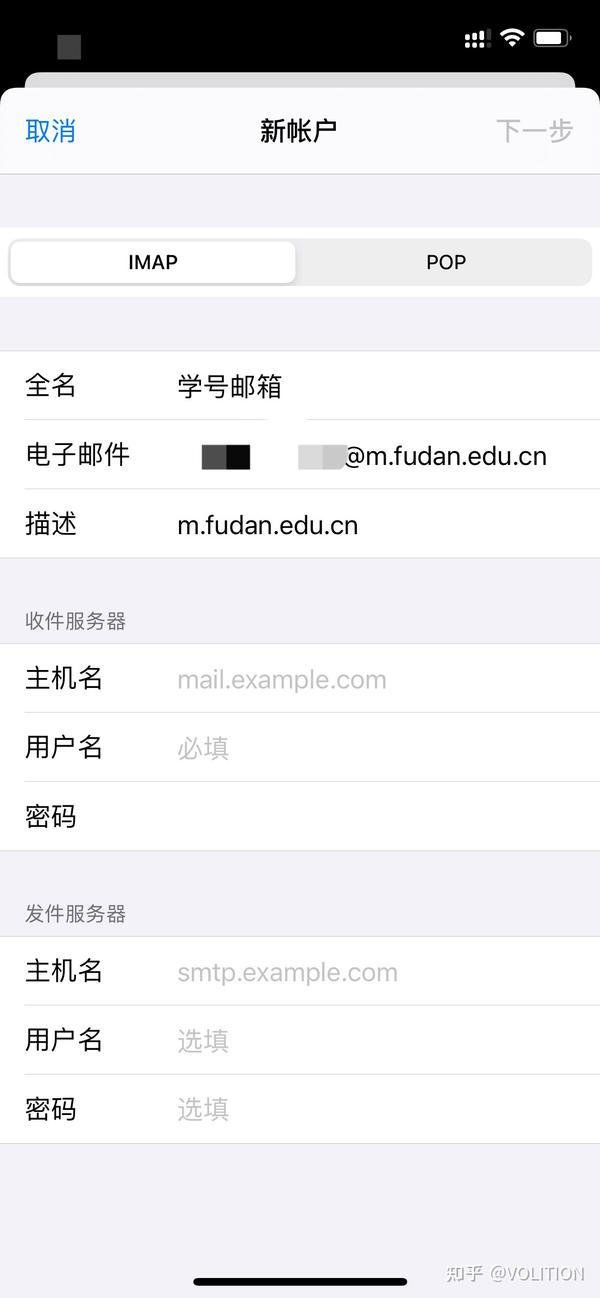Screen dimensions: 600x1298
Task: Tap 取消 to cancel new account
Action: (50, 131)
